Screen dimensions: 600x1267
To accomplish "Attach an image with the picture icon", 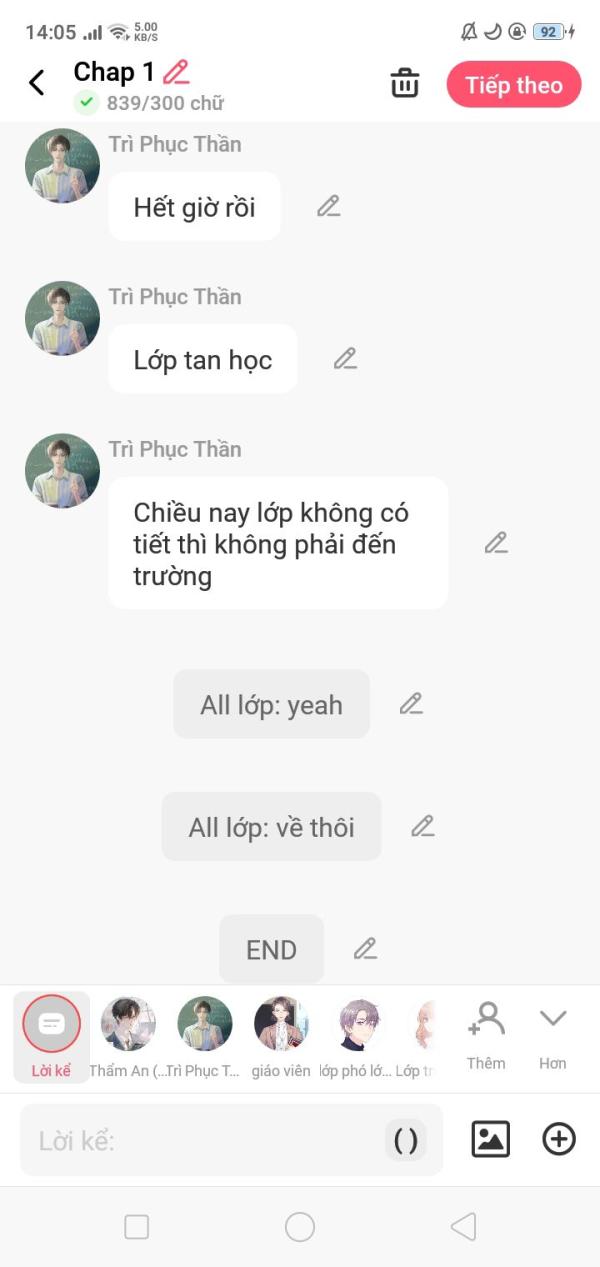I will [x=490, y=1139].
